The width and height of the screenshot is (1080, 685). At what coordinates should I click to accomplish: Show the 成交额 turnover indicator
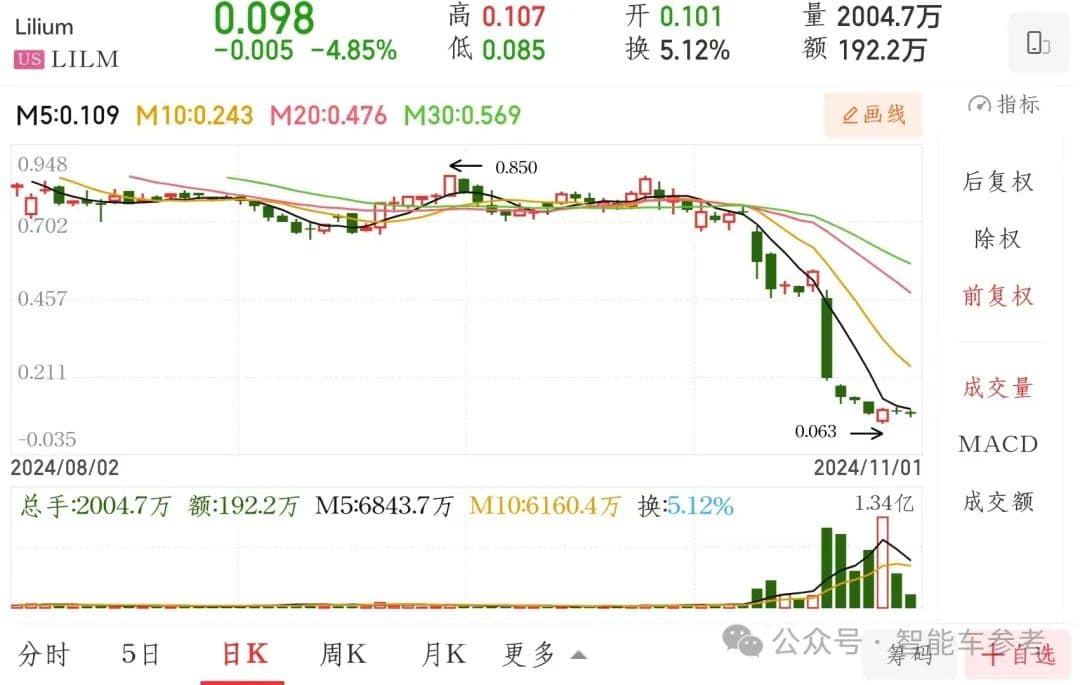pyautogui.click(x=997, y=501)
